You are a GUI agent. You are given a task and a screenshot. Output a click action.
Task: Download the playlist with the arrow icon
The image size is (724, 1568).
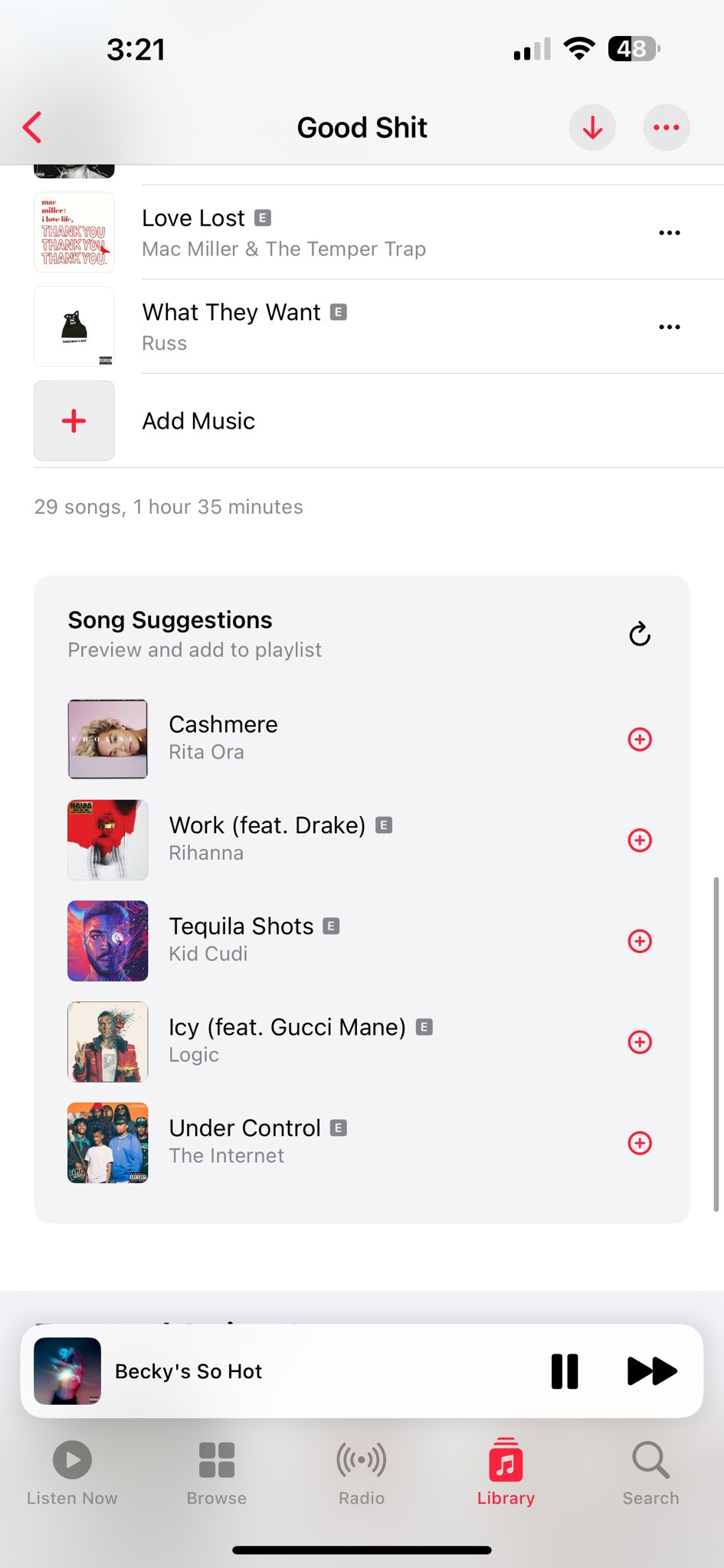point(592,127)
